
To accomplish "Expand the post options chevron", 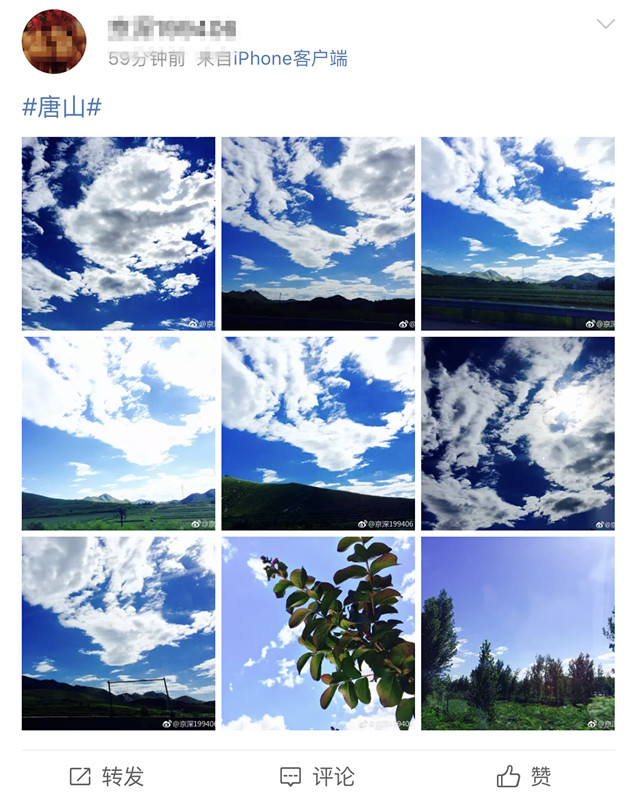I will click(x=605, y=24).
